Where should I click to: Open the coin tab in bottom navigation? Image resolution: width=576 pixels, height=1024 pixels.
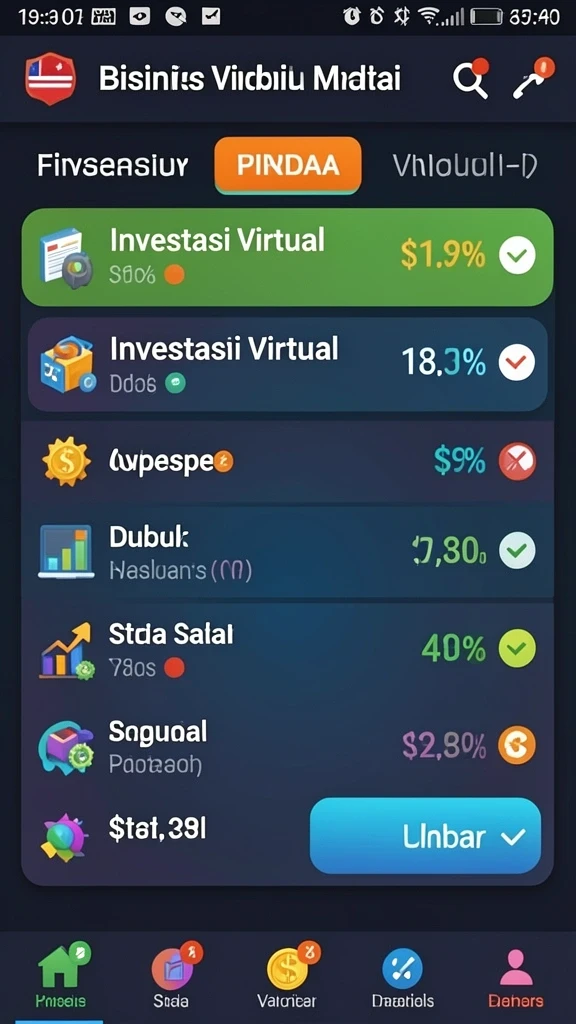coord(287,976)
